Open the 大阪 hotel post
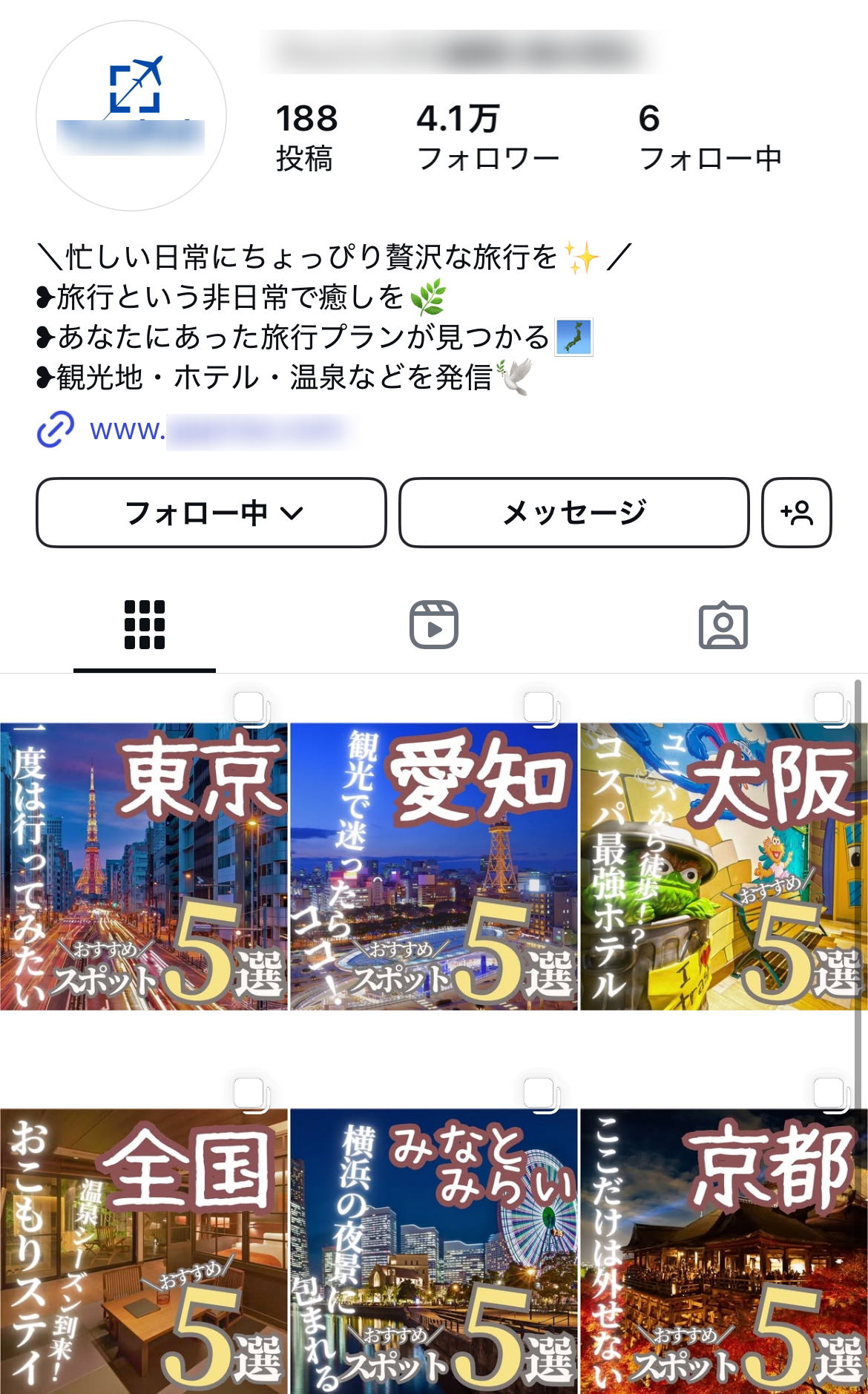Screen dimensions: 868x1394 724,867
